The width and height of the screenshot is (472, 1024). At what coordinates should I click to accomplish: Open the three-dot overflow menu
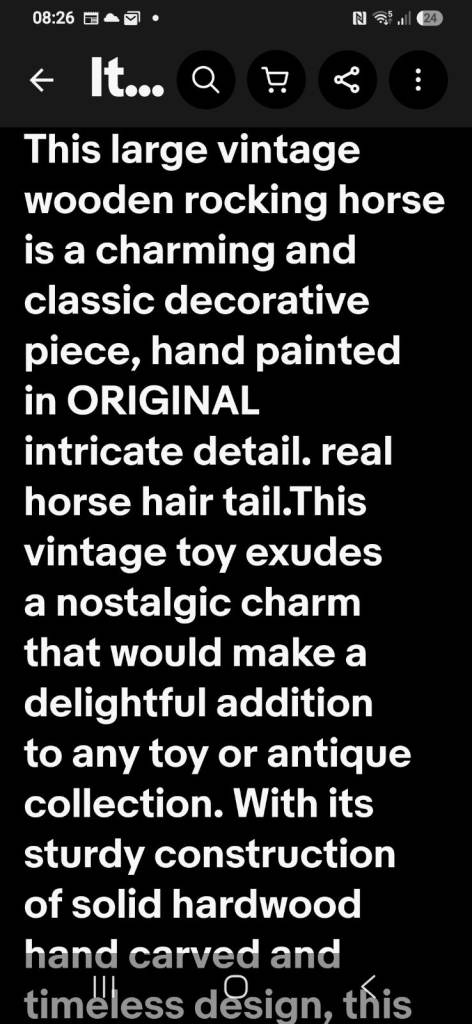click(418, 81)
